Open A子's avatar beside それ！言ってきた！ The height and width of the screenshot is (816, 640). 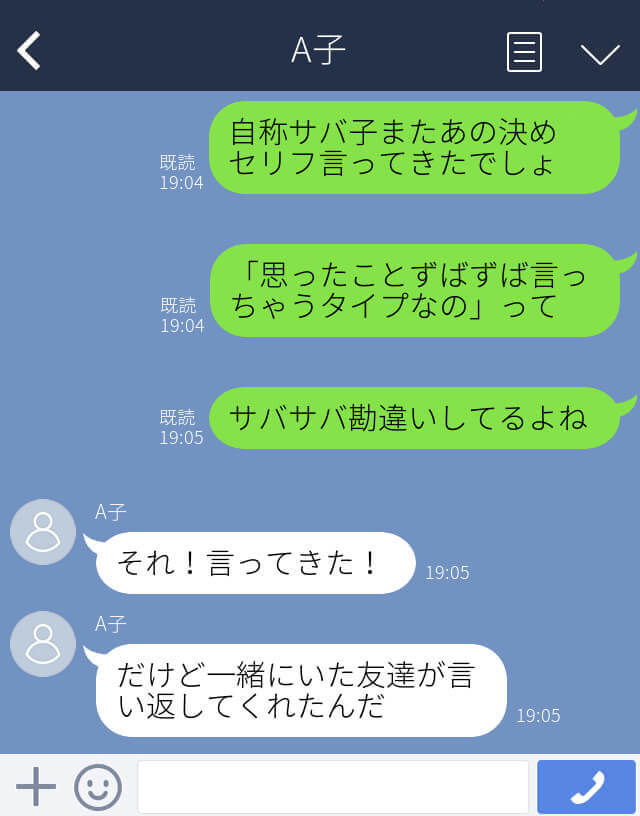click(x=43, y=532)
